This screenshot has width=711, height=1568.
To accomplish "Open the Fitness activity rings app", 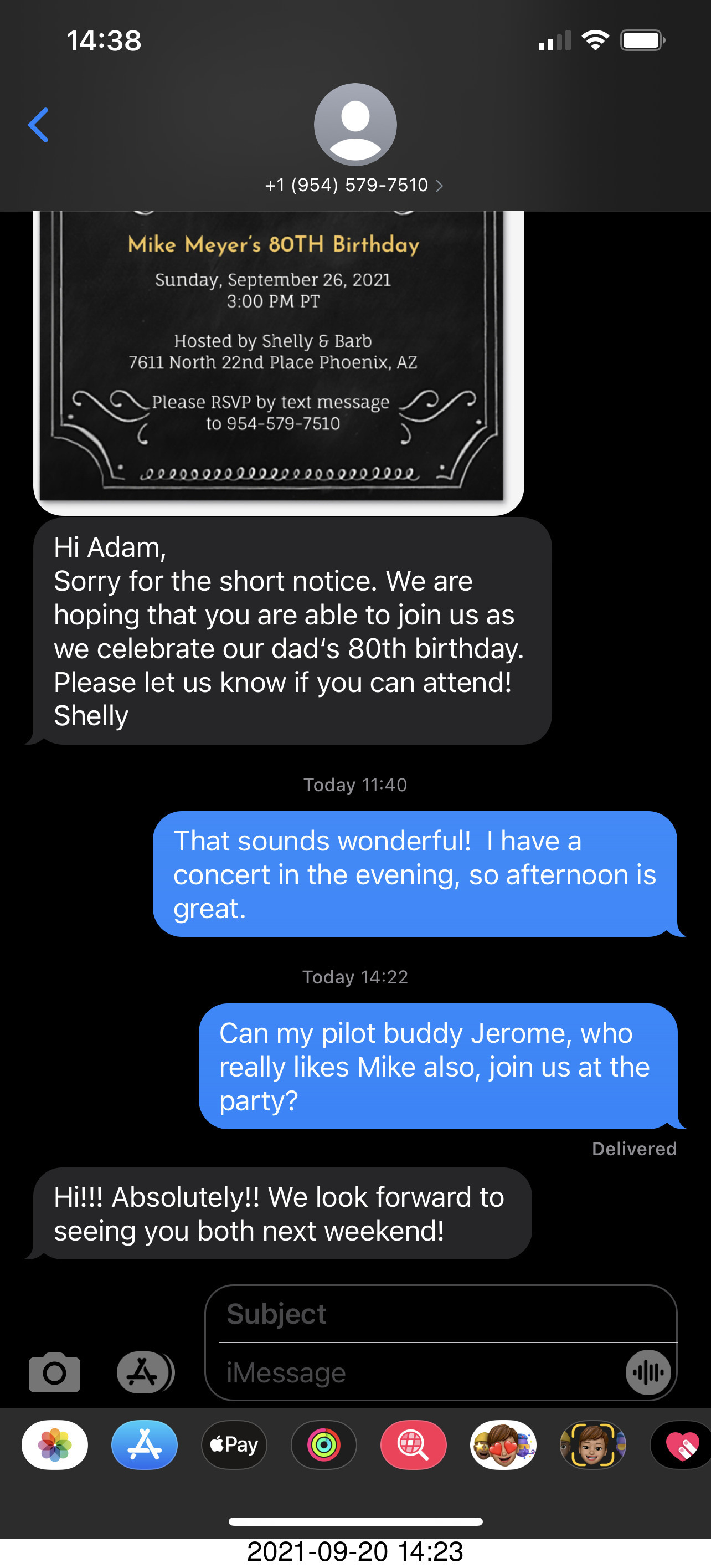I will coord(323,1444).
